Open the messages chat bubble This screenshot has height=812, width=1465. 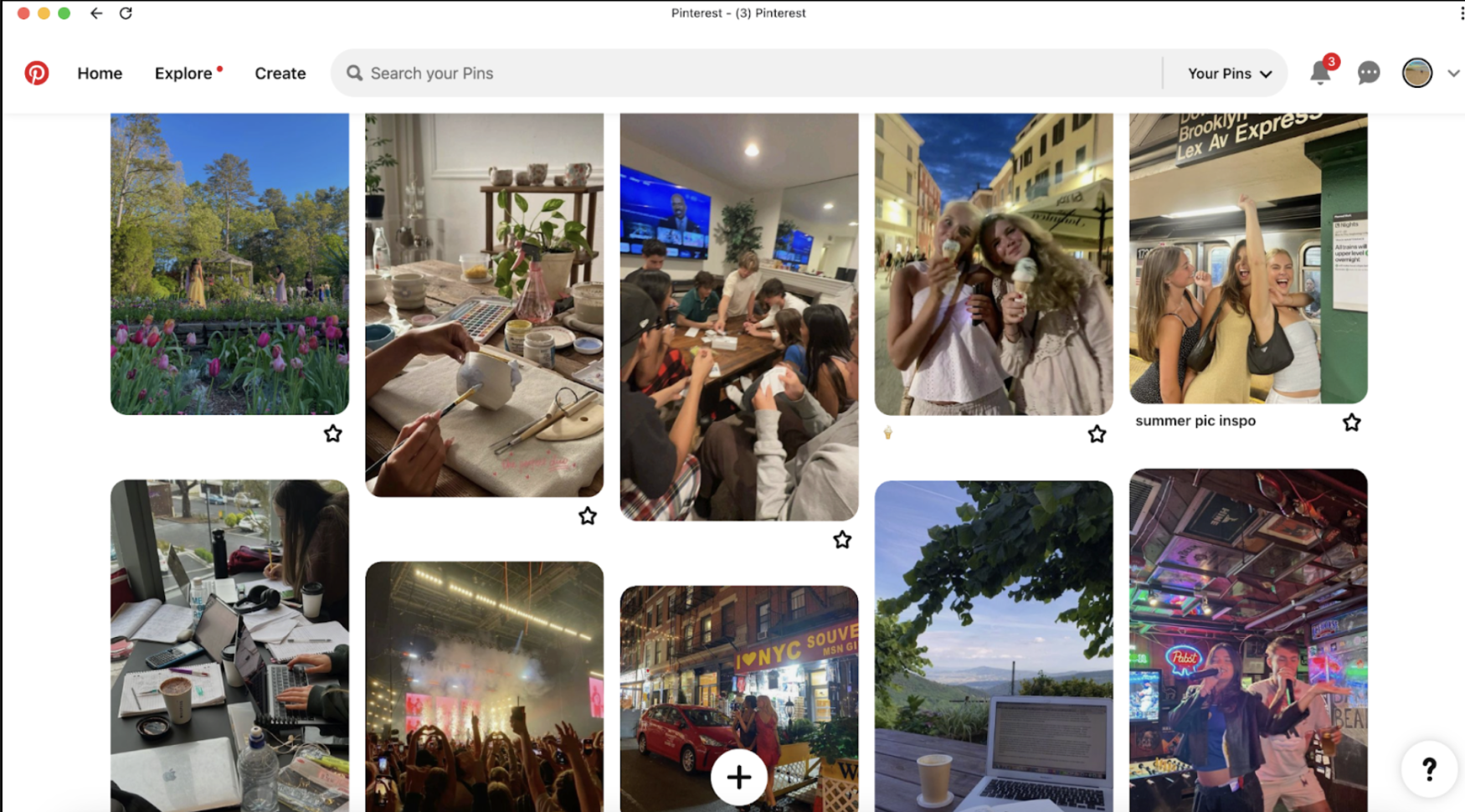click(x=1368, y=74)
